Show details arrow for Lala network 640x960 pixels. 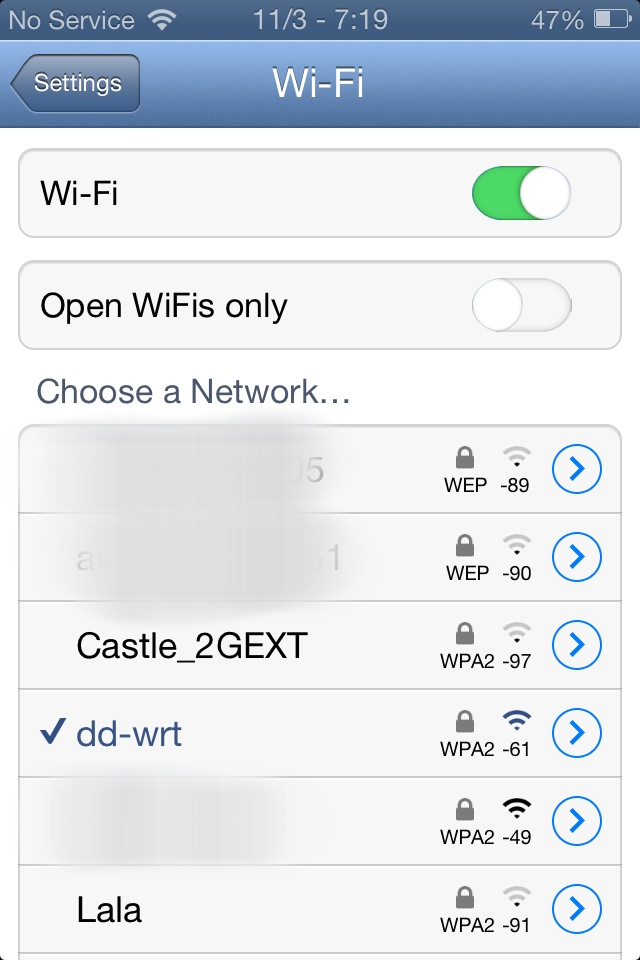point(576,908)
